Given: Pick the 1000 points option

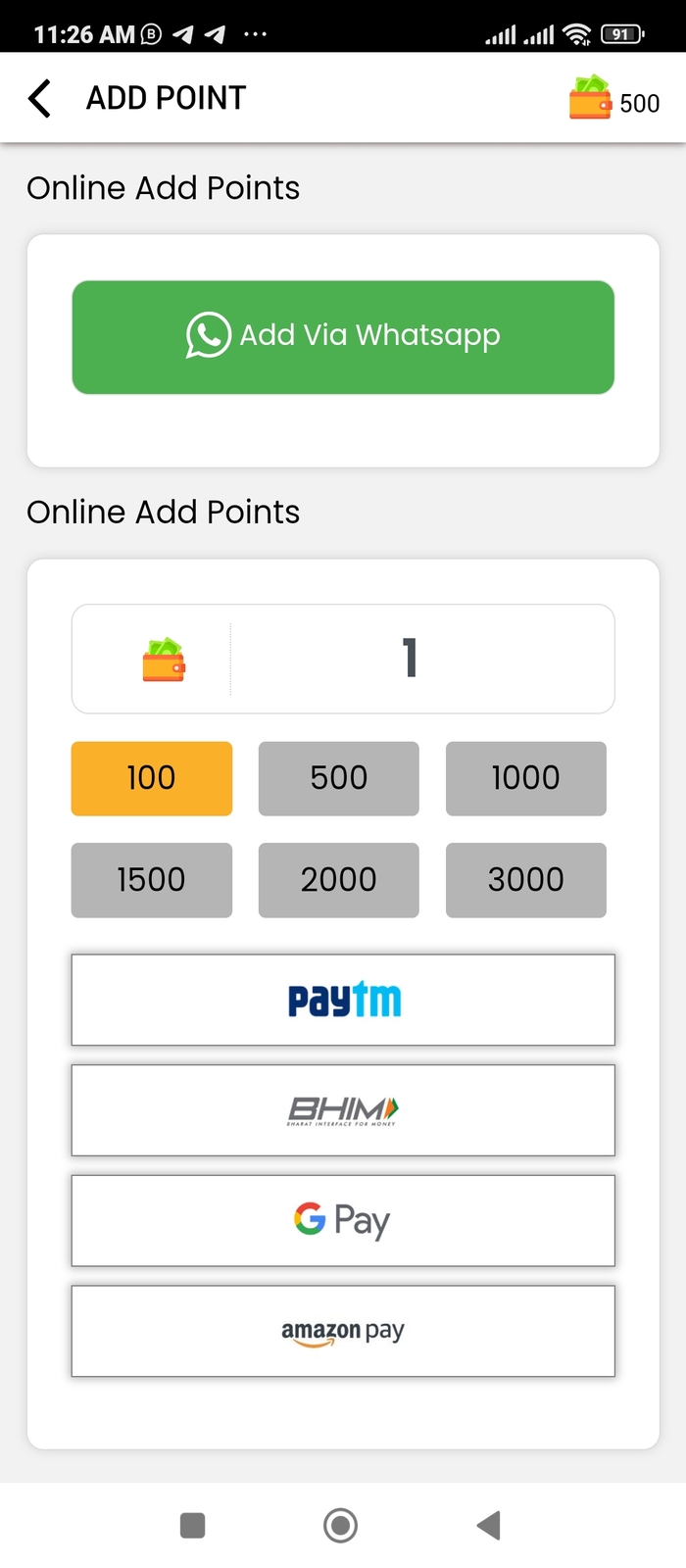Looking at the screenshot, I should [x=526, y=778].
